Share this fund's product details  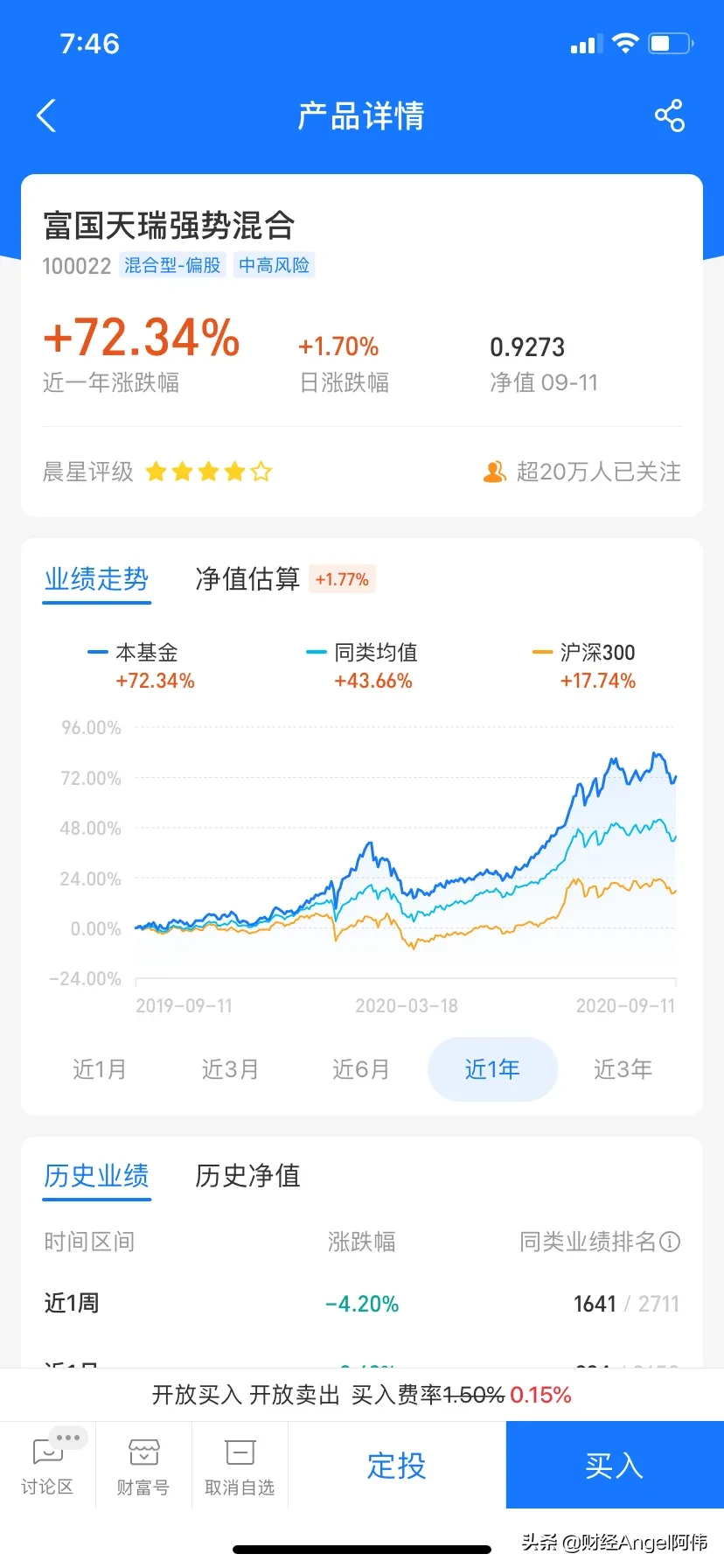[x=670, y=115]
